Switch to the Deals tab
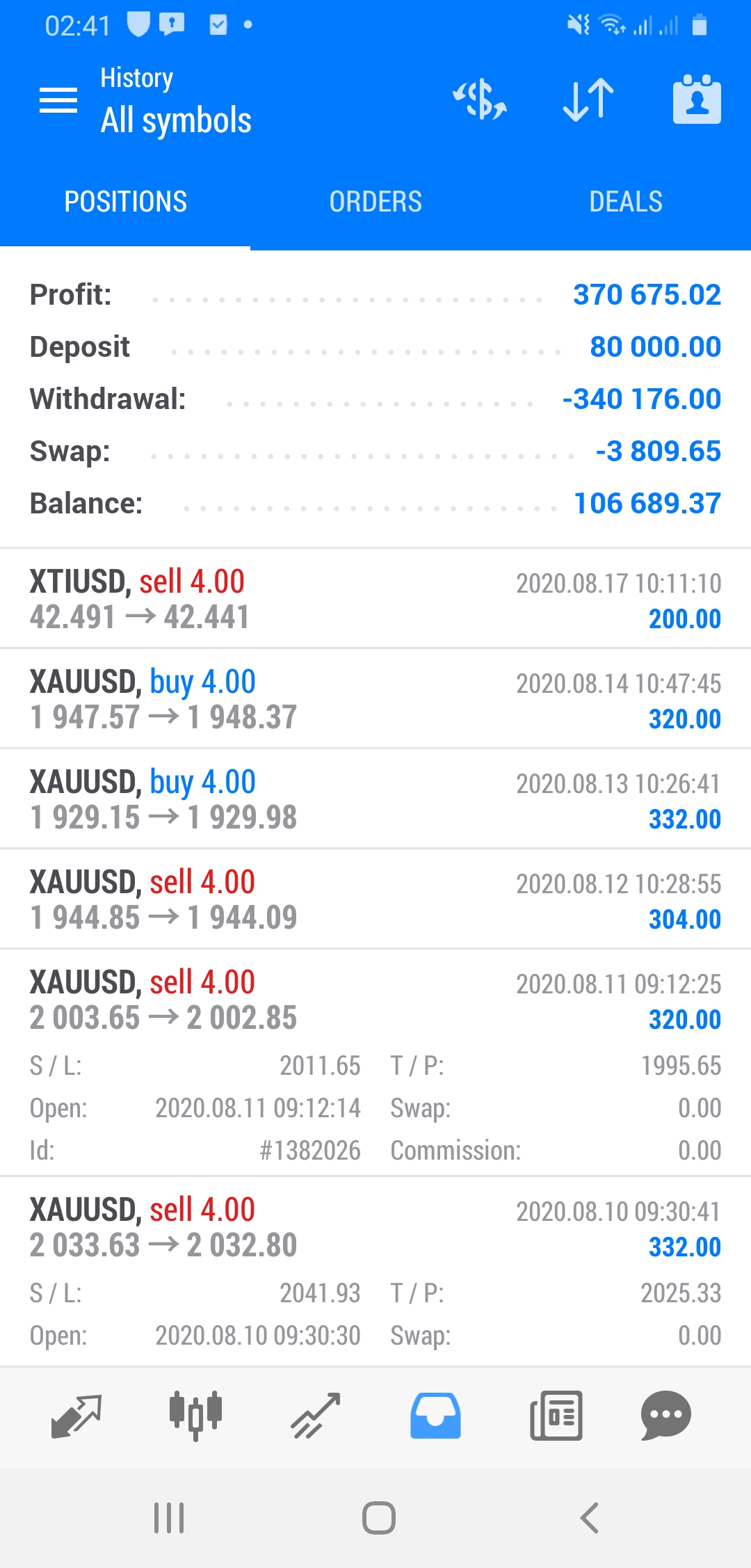 626,202
